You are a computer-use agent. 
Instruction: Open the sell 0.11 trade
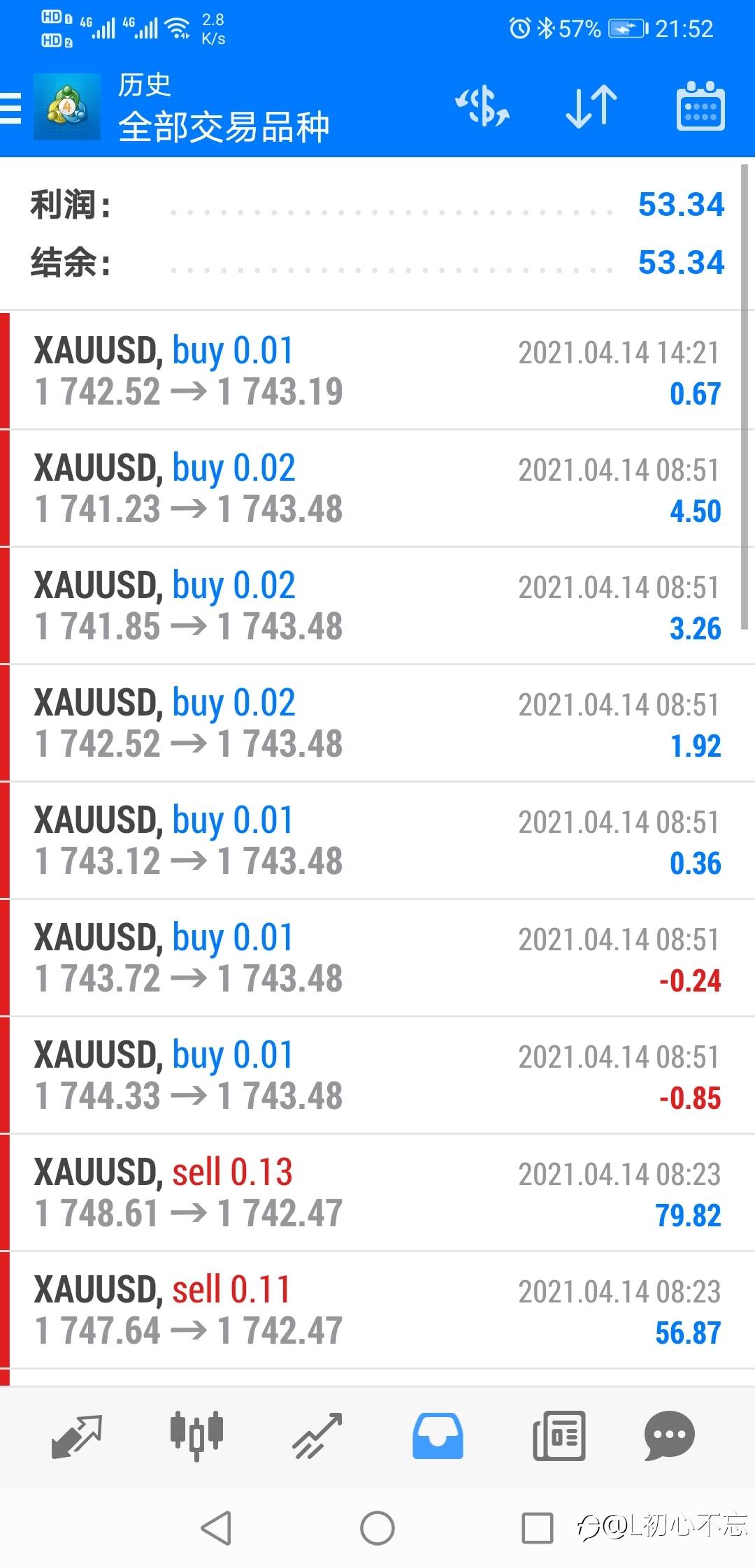point(377,1310)
